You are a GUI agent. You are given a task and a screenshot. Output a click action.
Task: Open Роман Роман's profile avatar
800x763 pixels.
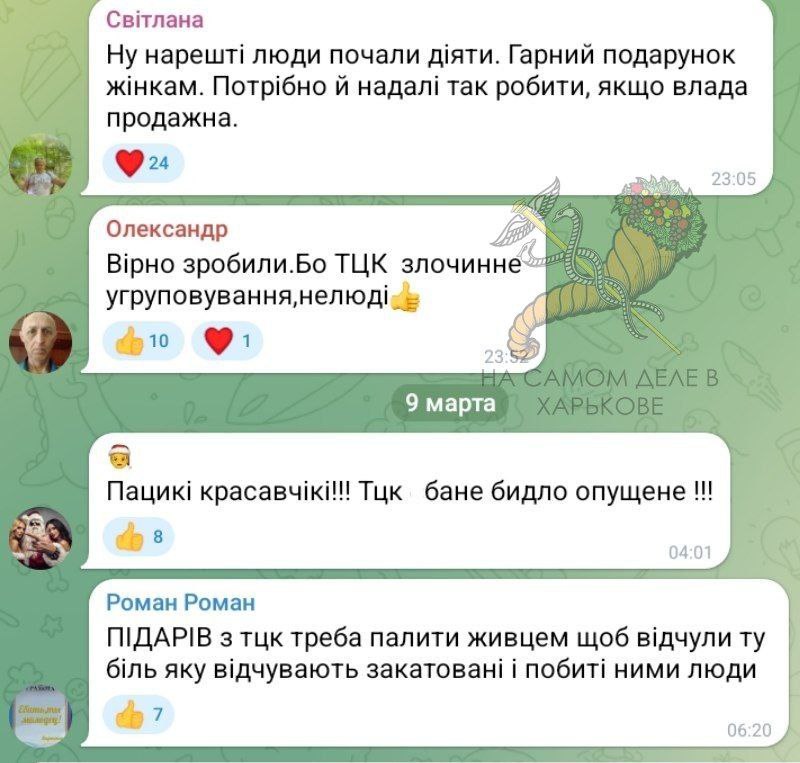coord(40,715)
